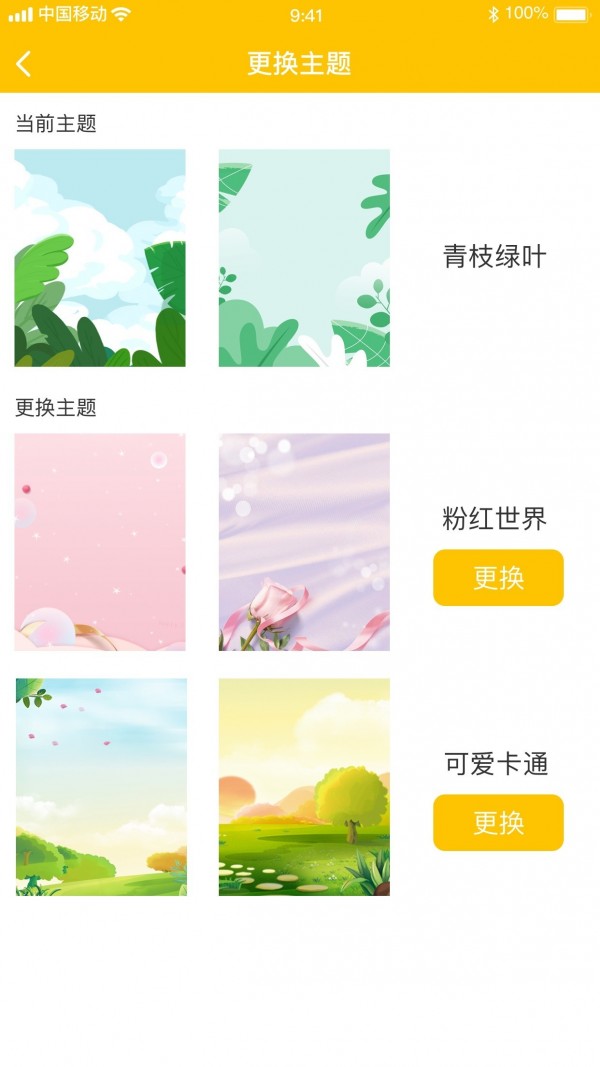Image resolution: width=600 pixels, height=1067 pixels.
Task: Open the blue sky preview of 可爱卡通
Action: point(100,787)
